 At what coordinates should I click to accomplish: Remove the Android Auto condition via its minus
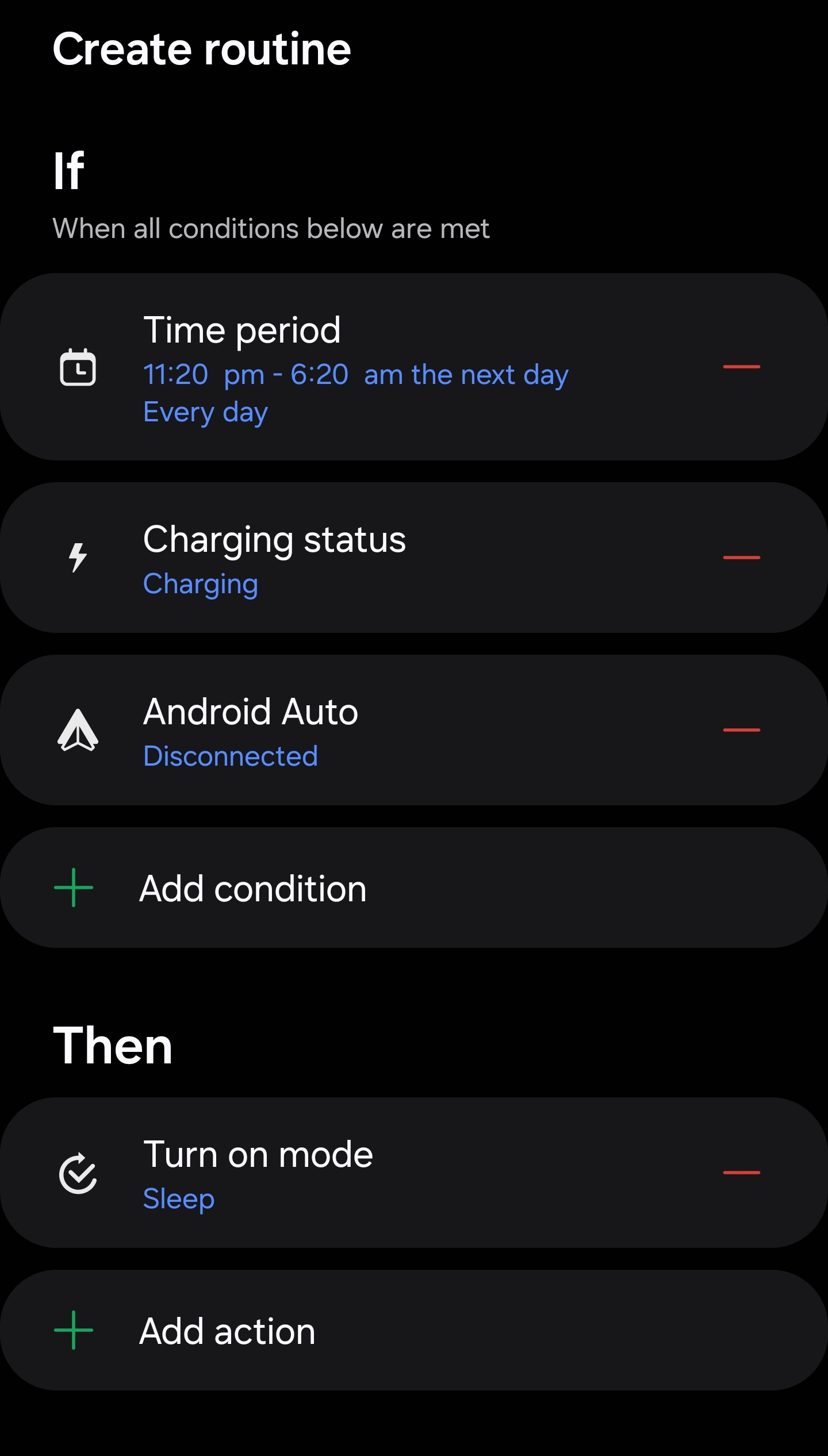point(741,729)
